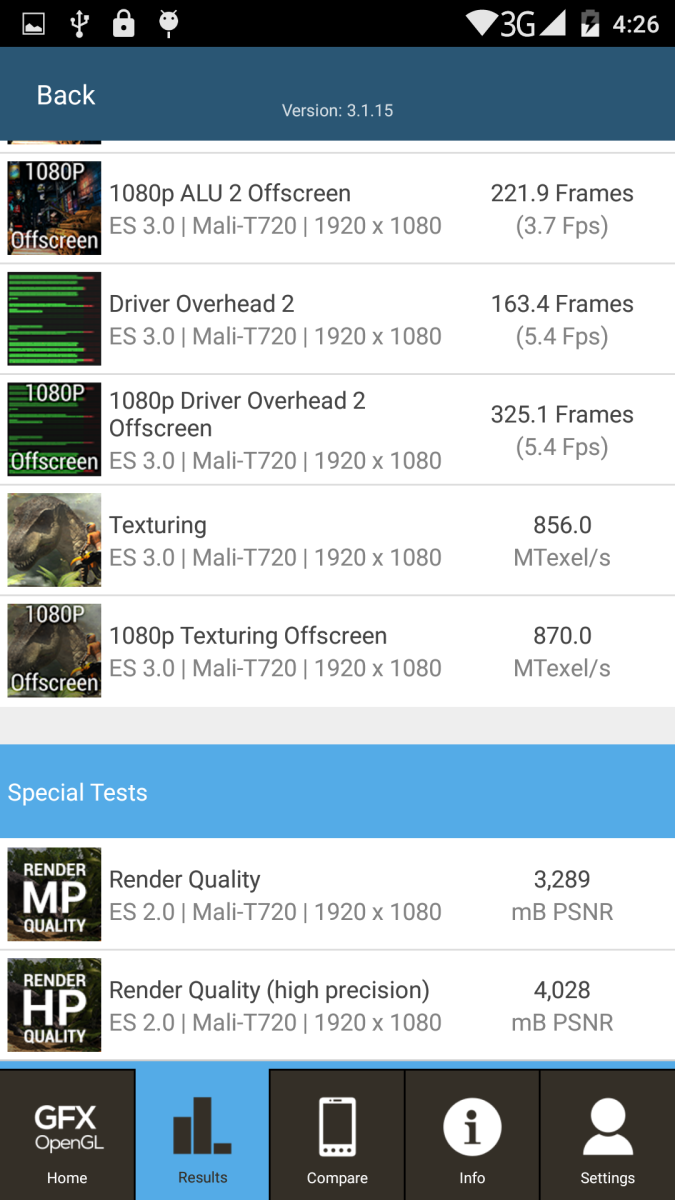Go back using the Back button
675x1200 pixels.
pyautogui.click(x=66, y=95)
